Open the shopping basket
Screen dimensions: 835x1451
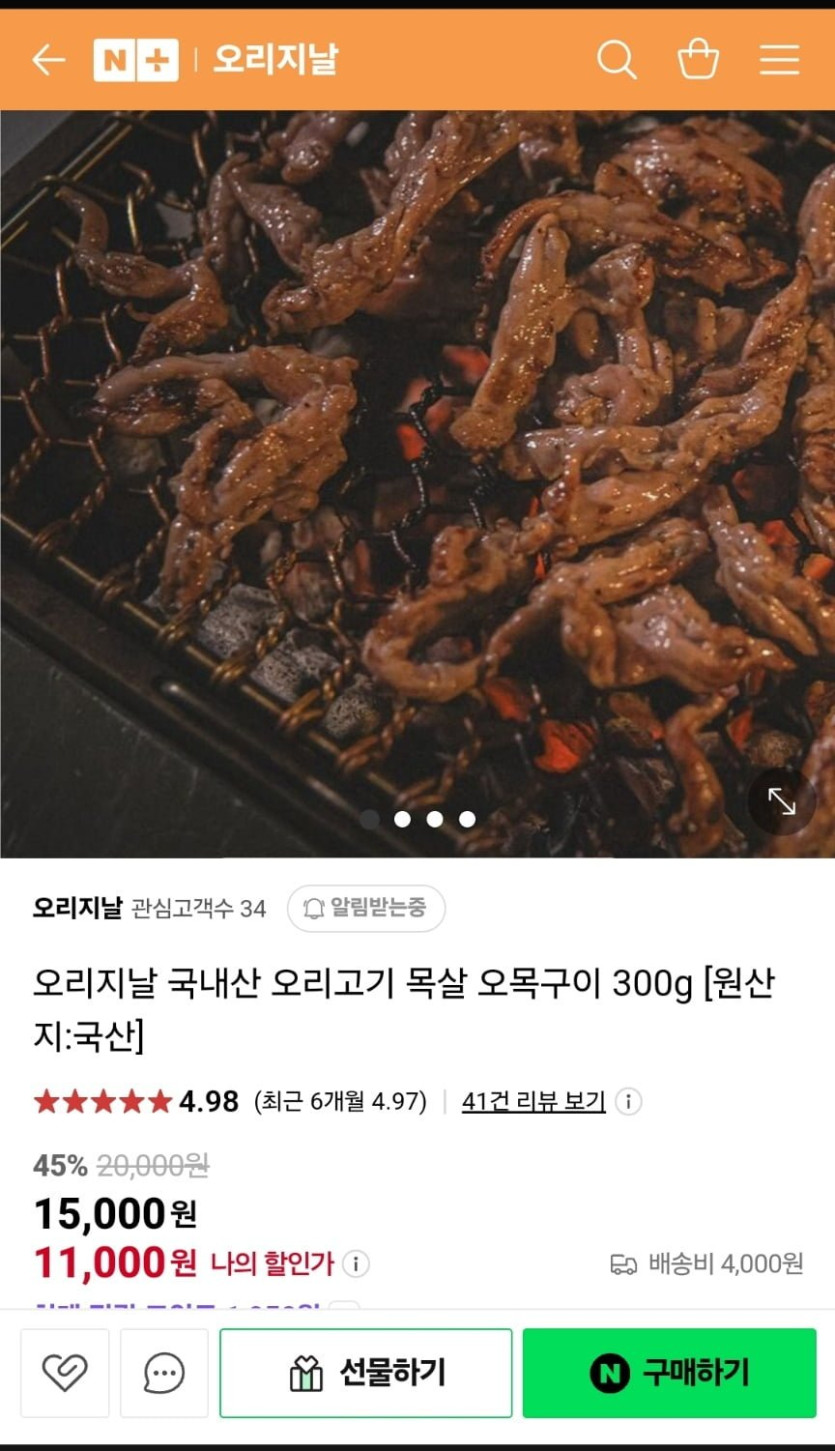click(x=698, y=60)
